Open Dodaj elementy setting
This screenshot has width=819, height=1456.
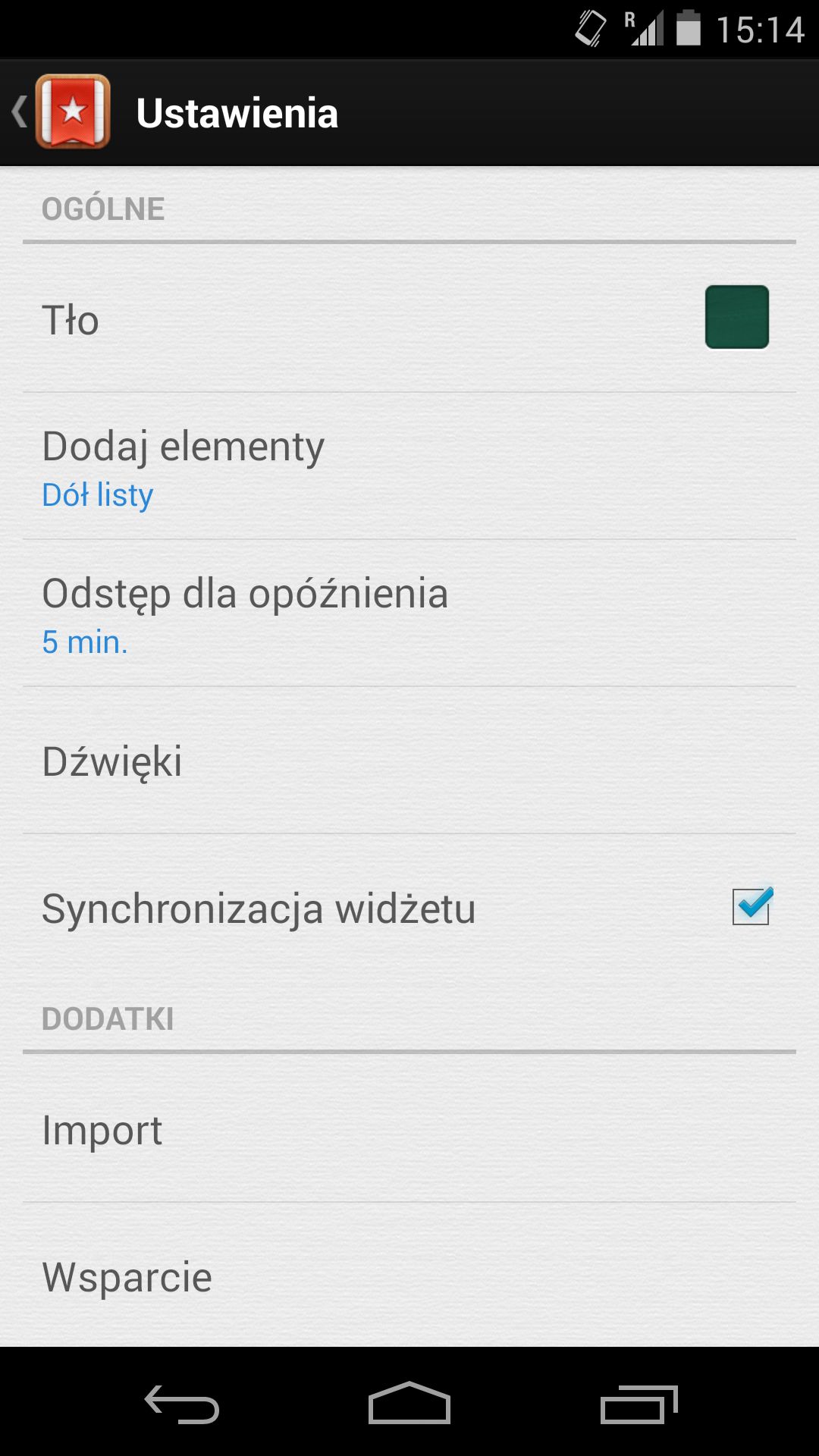click(x=409, y=466)
